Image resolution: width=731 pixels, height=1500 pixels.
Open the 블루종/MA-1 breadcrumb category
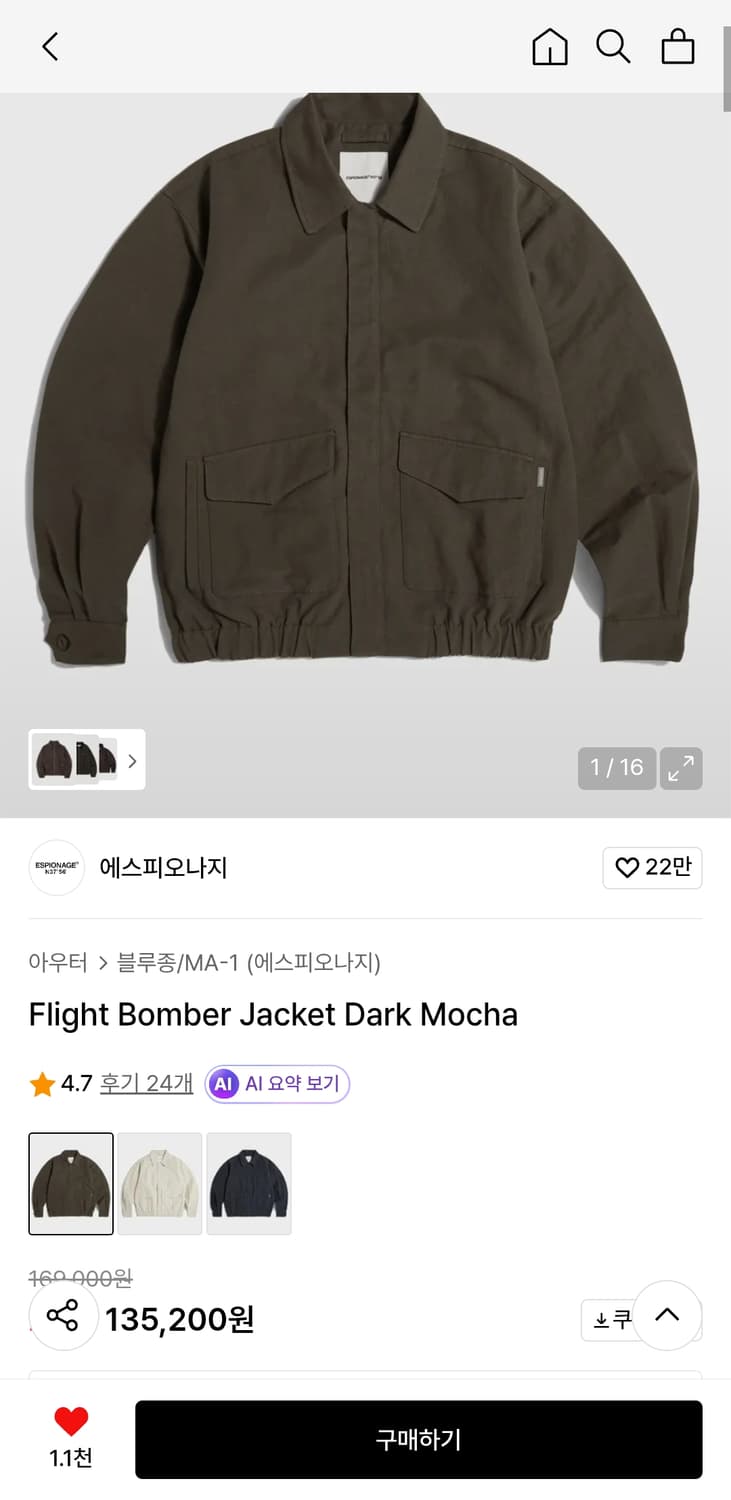[x=181, y=962]
